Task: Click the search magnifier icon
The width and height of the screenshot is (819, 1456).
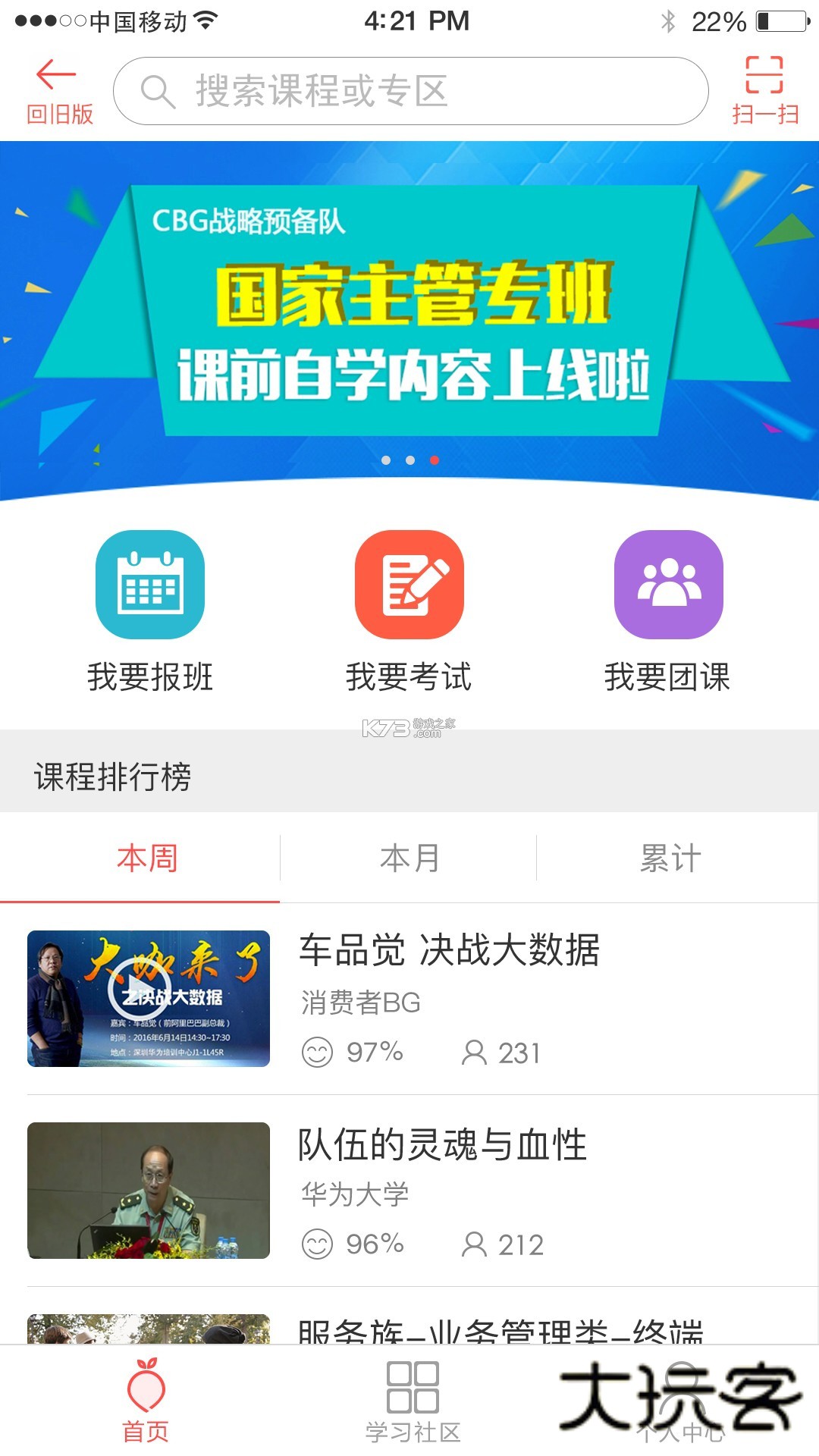Action: (x=157, y=90)
